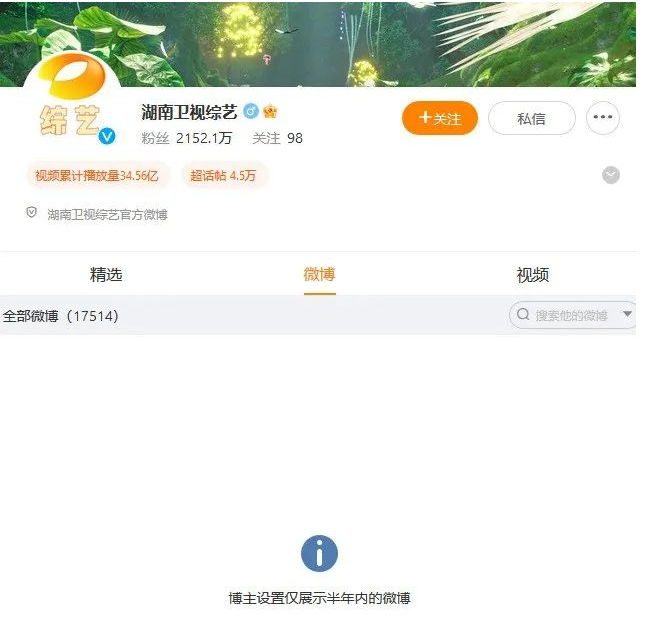Open the three-dot more options menu
The height and width of the screenshot is (628, 663).
[602, 118]
